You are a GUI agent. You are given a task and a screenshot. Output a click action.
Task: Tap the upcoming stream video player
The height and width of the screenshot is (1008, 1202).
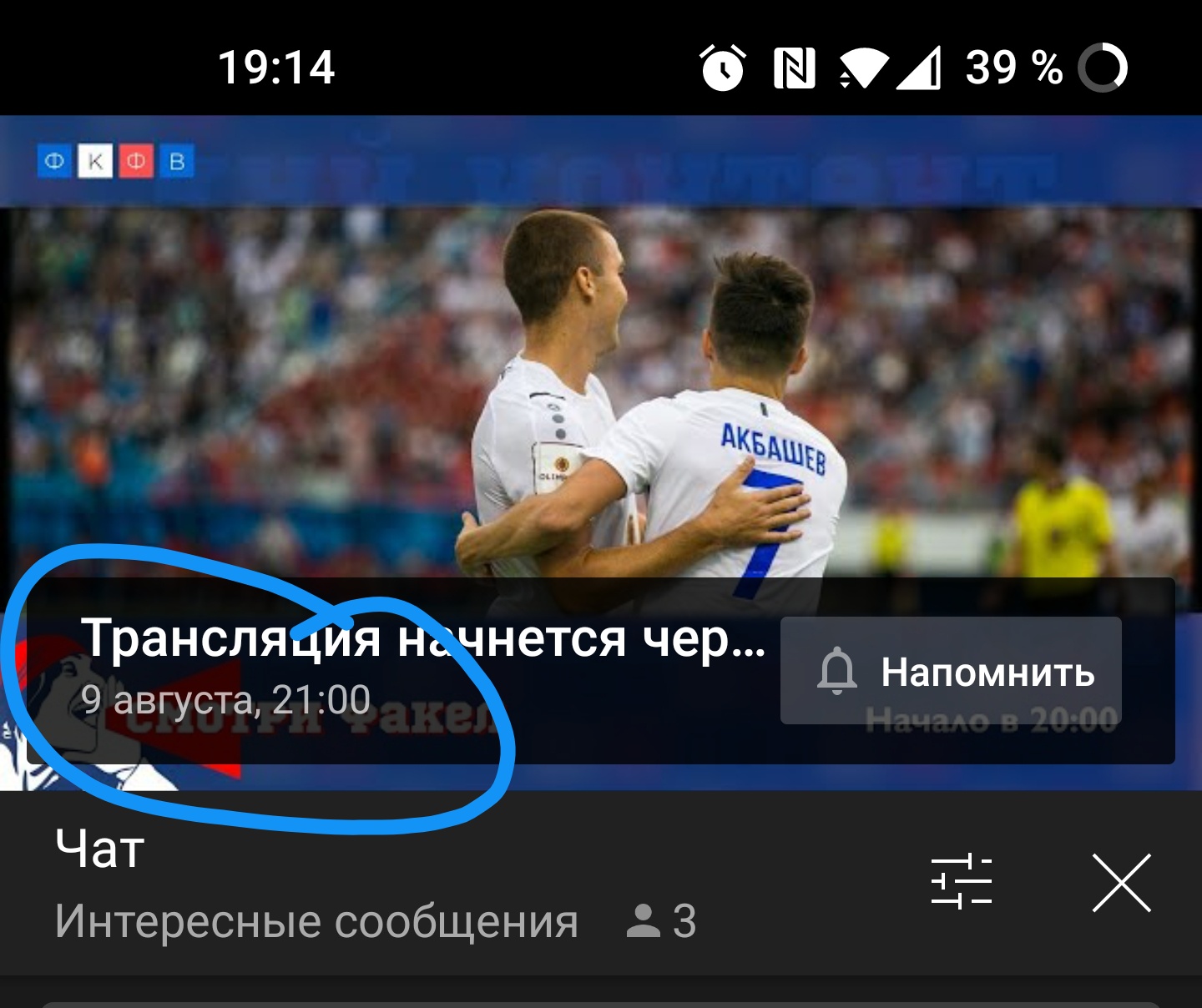[x=601, y=375]
